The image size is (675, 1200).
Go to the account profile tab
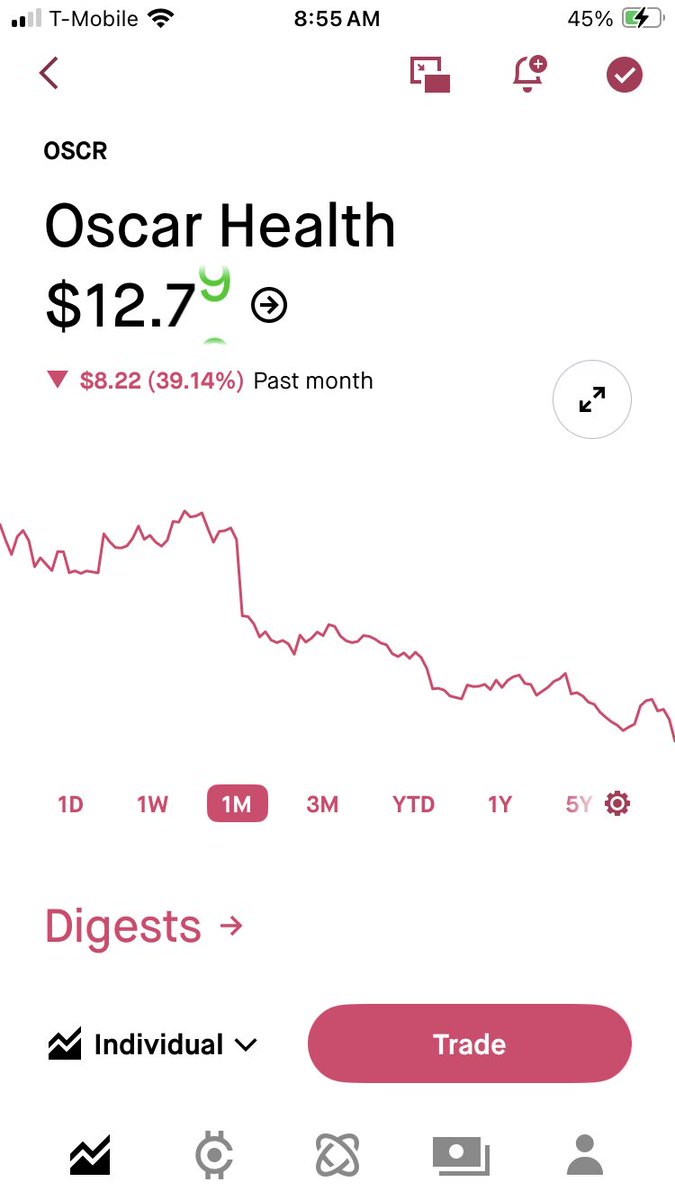[x=585, y=1156]
